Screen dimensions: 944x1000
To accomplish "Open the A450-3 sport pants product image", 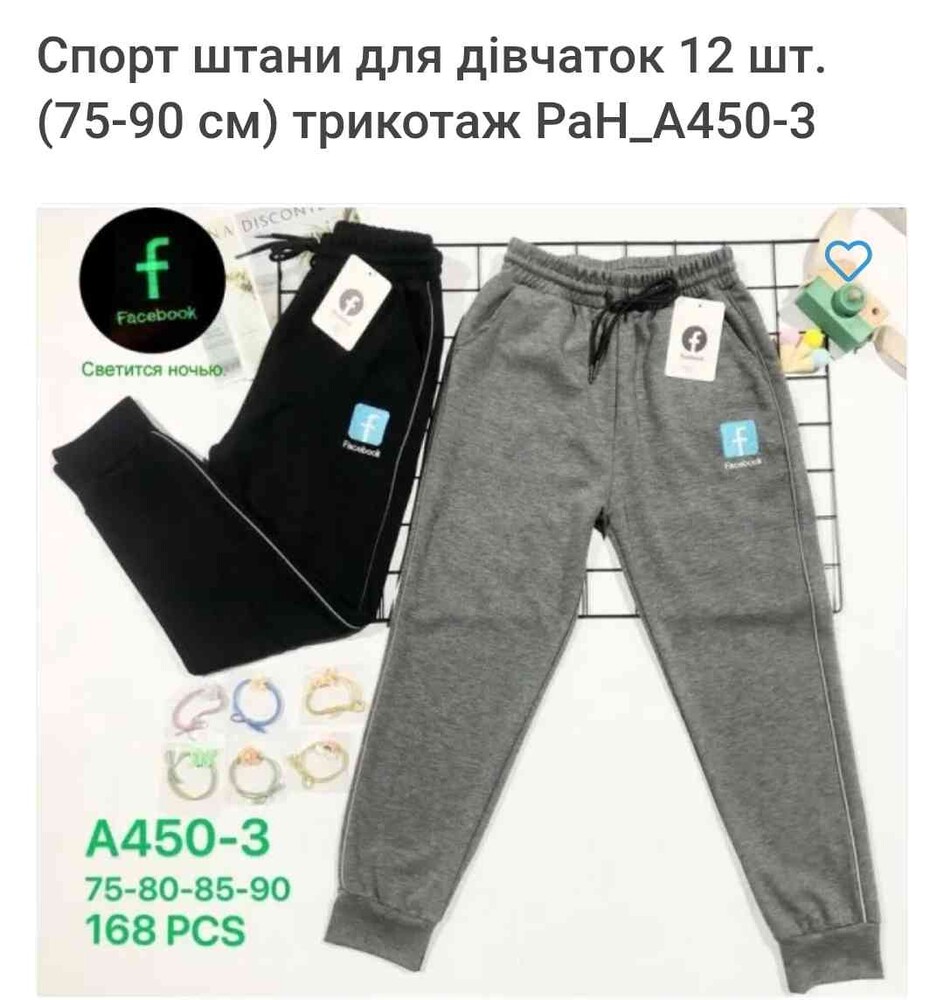I will pos(471,600).
